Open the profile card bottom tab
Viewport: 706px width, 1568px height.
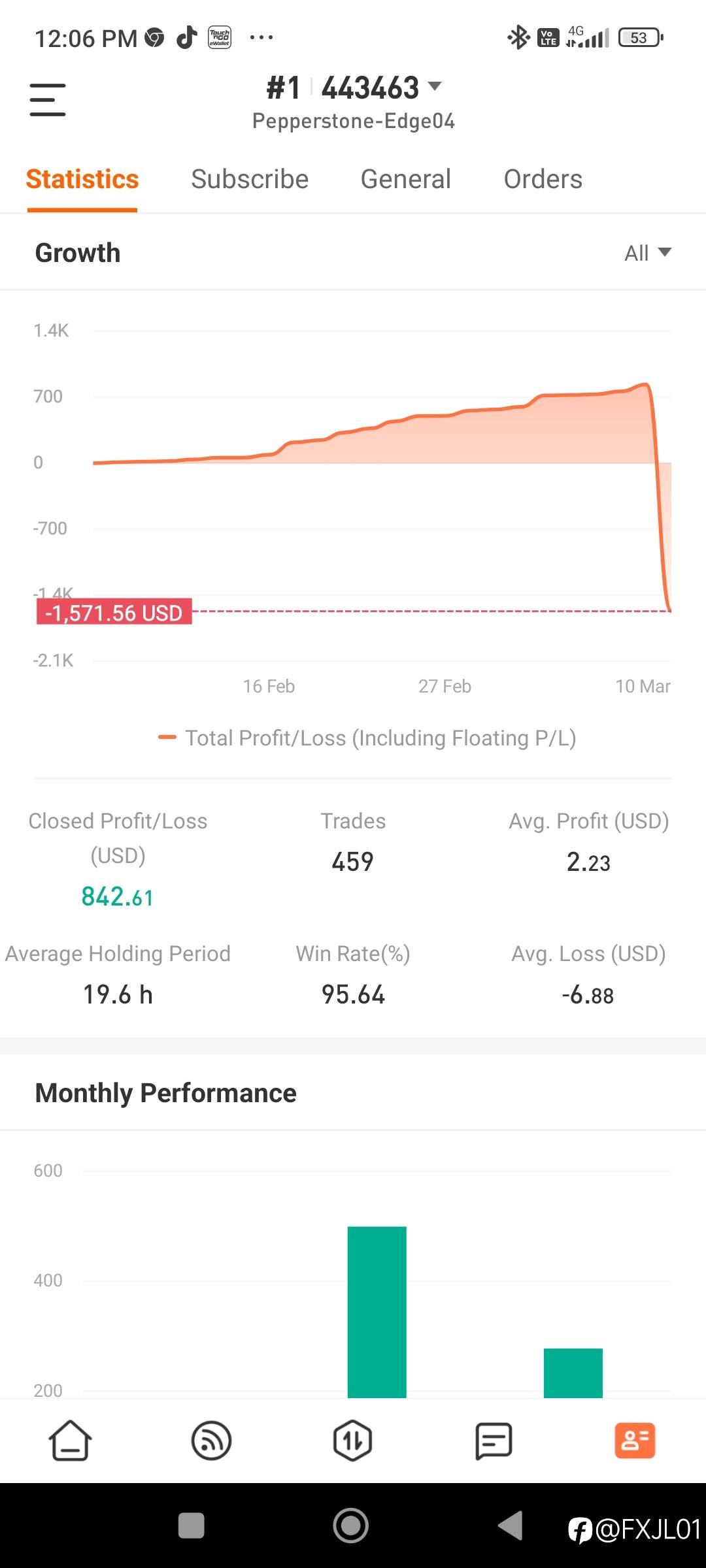[x=635, y=1441]
